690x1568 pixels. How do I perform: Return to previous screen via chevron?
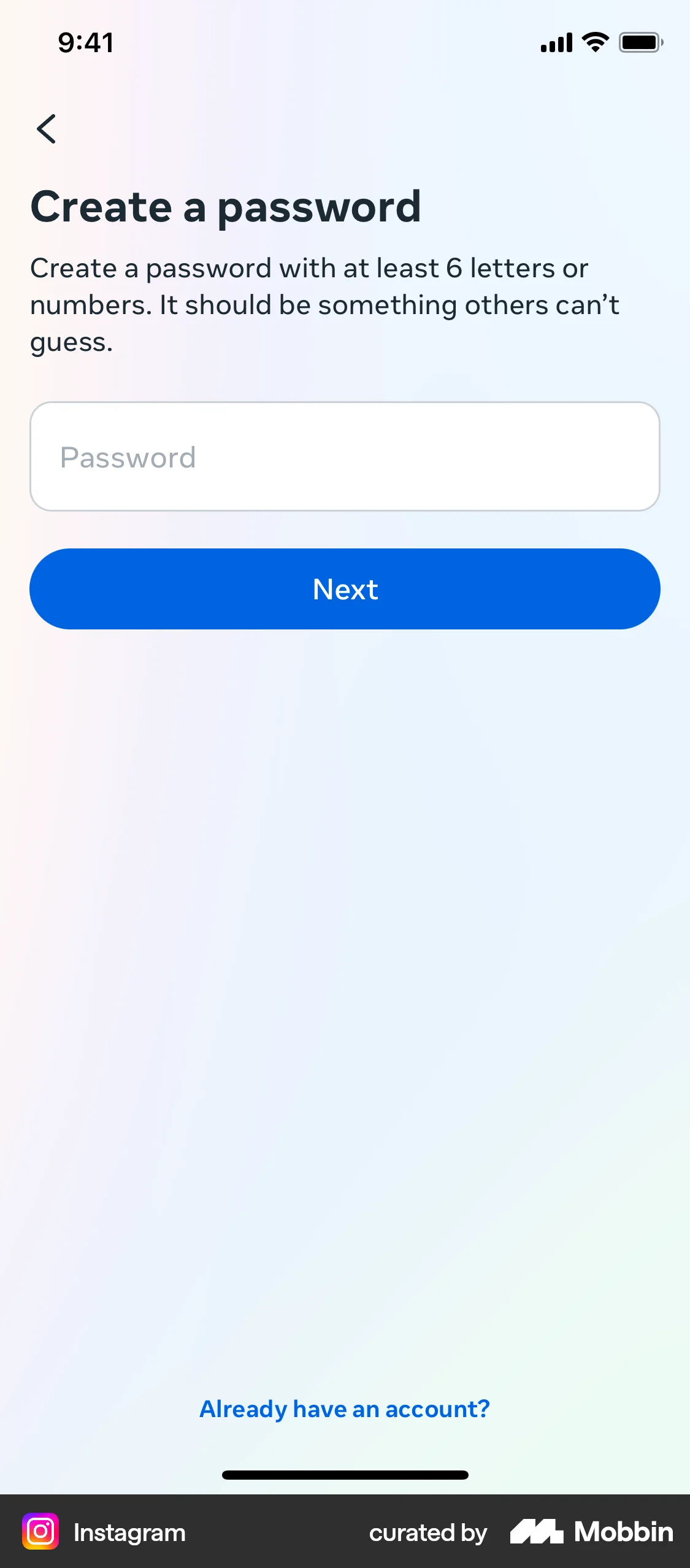pos(47,129)
